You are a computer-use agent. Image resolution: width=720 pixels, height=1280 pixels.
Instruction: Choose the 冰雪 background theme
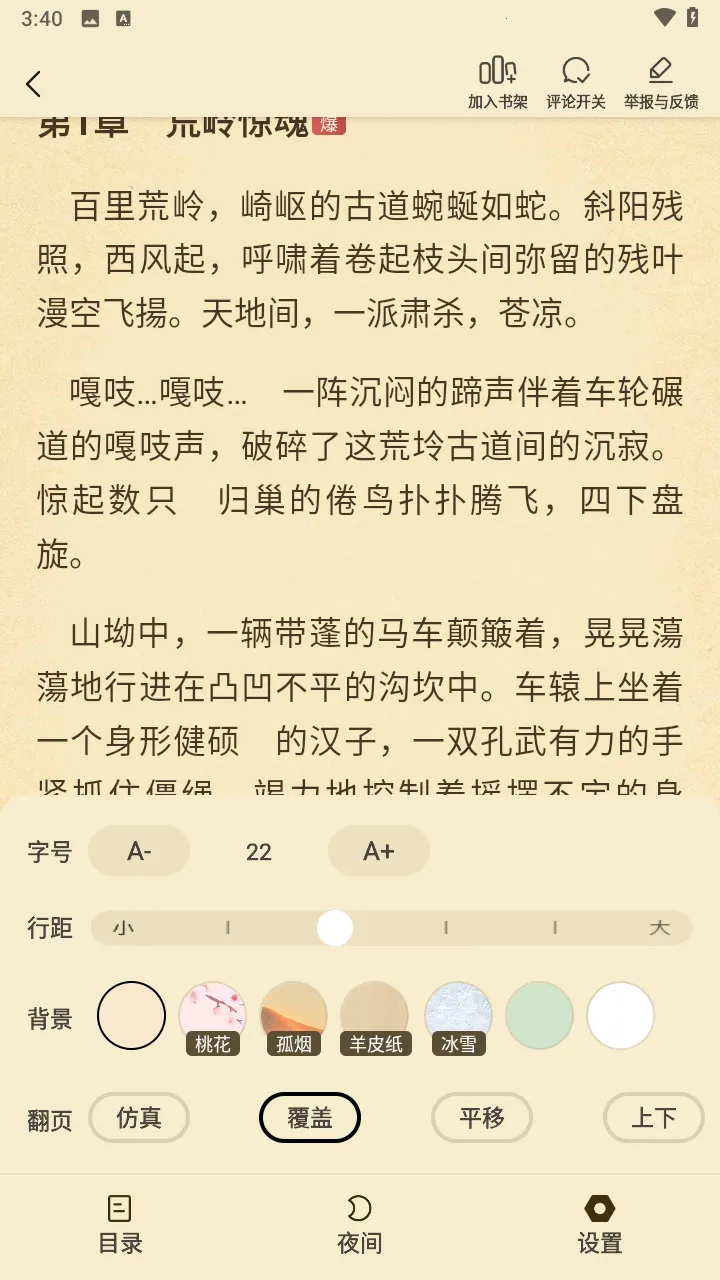[x=458, y=1017]
